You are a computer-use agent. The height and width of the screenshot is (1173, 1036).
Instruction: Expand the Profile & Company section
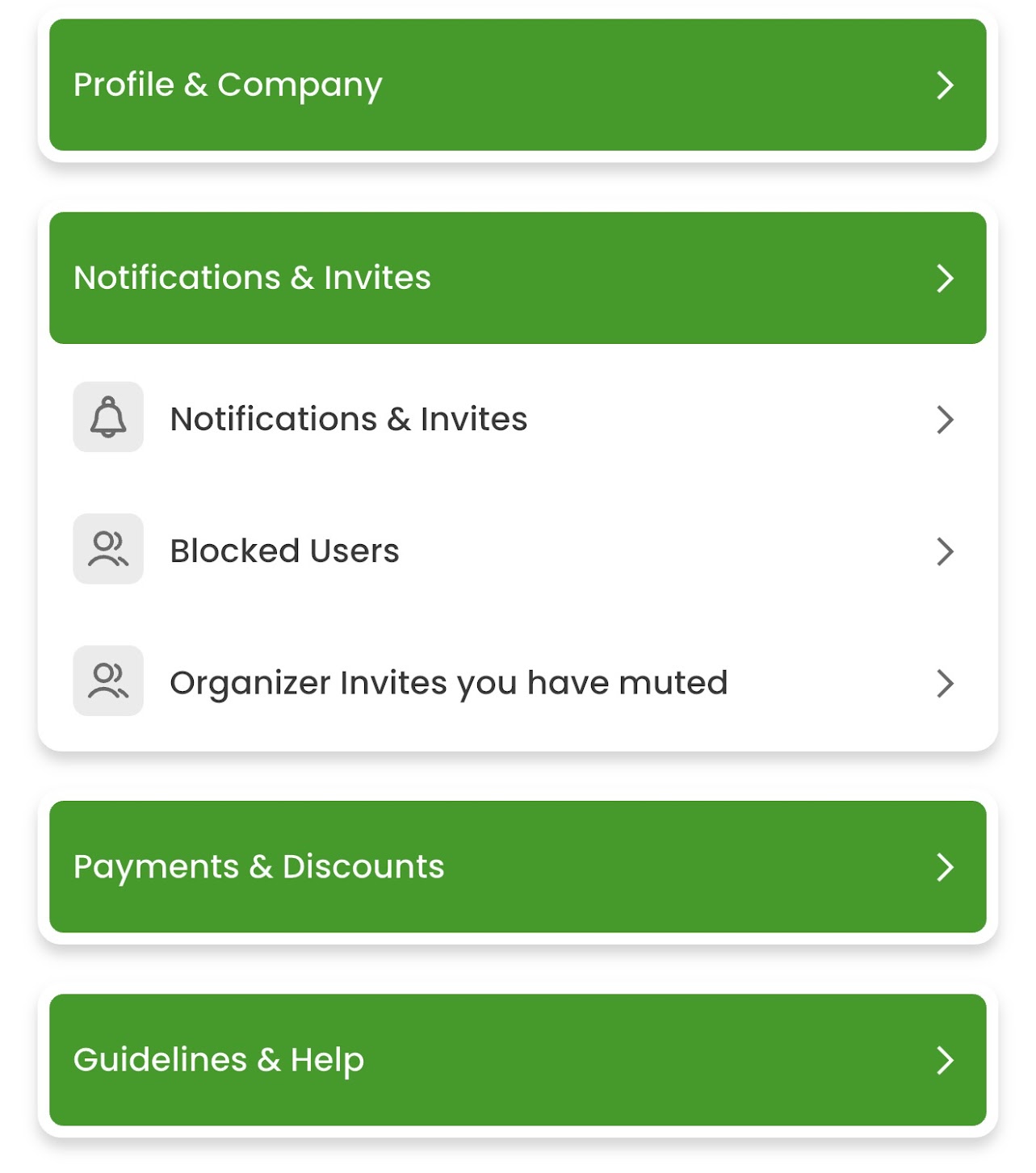point(517,85)
